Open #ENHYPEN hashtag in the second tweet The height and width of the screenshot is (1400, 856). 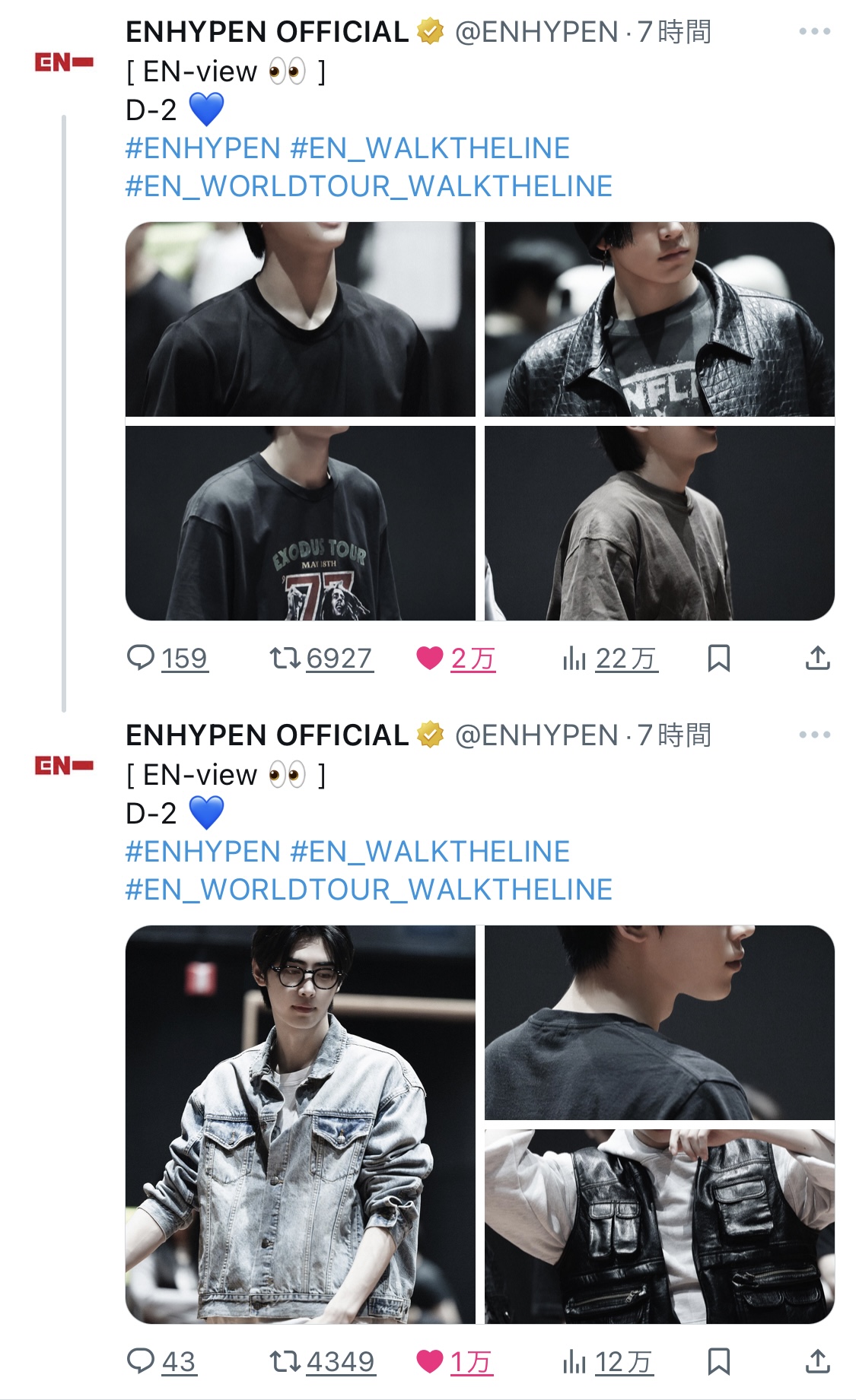pos(202,852)
